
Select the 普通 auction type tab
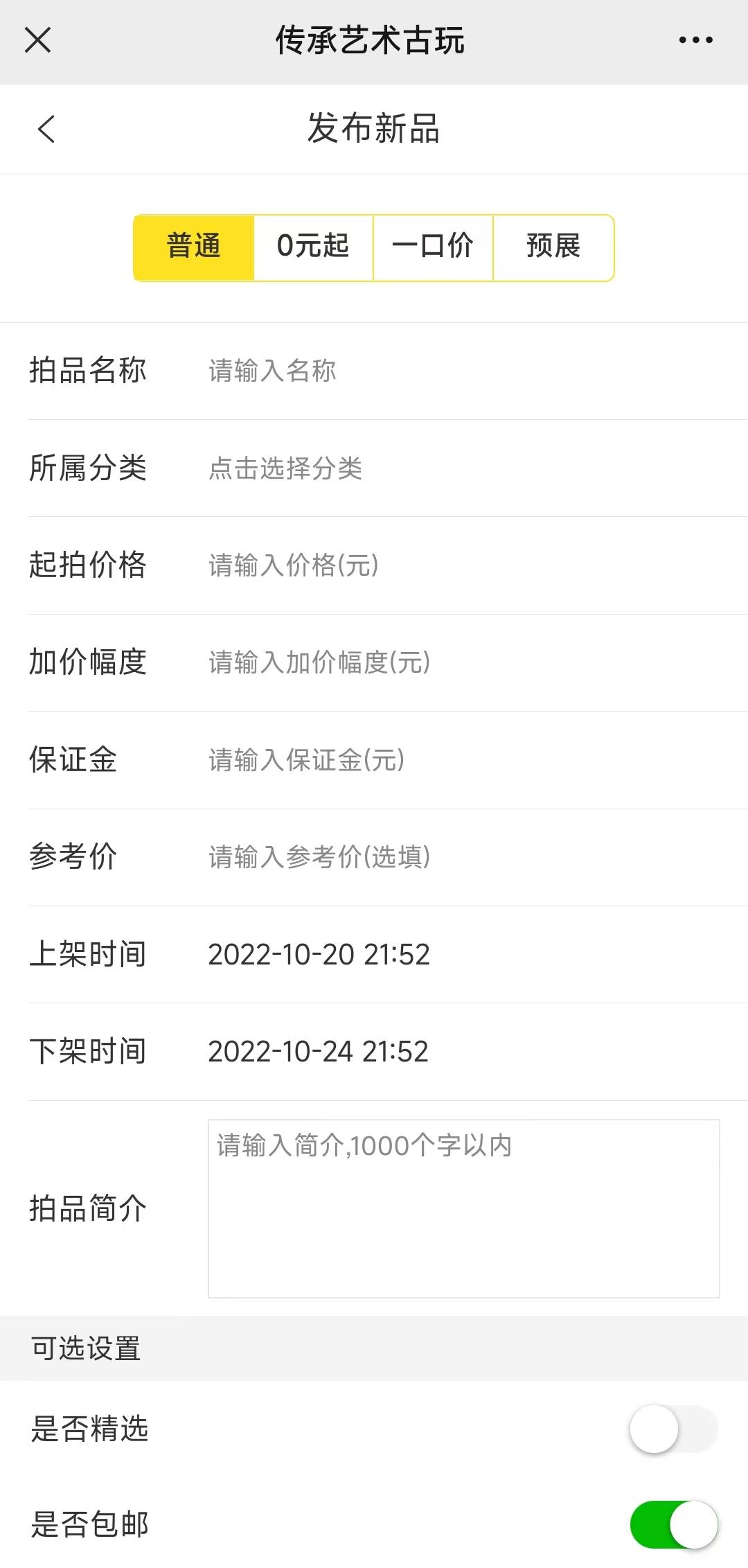click(194, 247)
